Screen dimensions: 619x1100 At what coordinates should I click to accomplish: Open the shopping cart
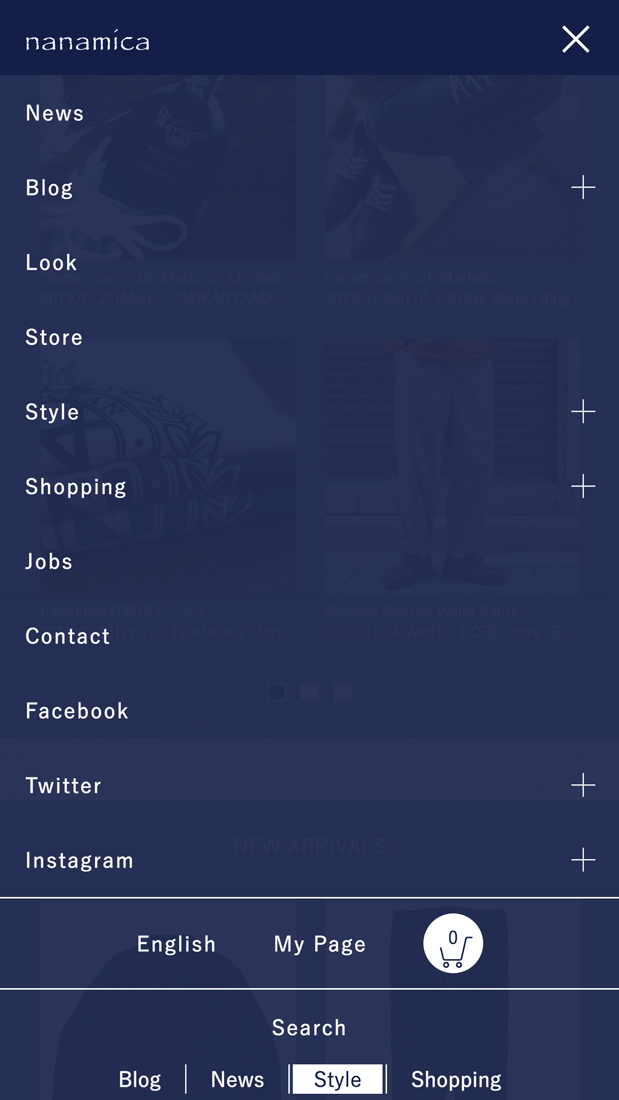(x=453, y=944)
